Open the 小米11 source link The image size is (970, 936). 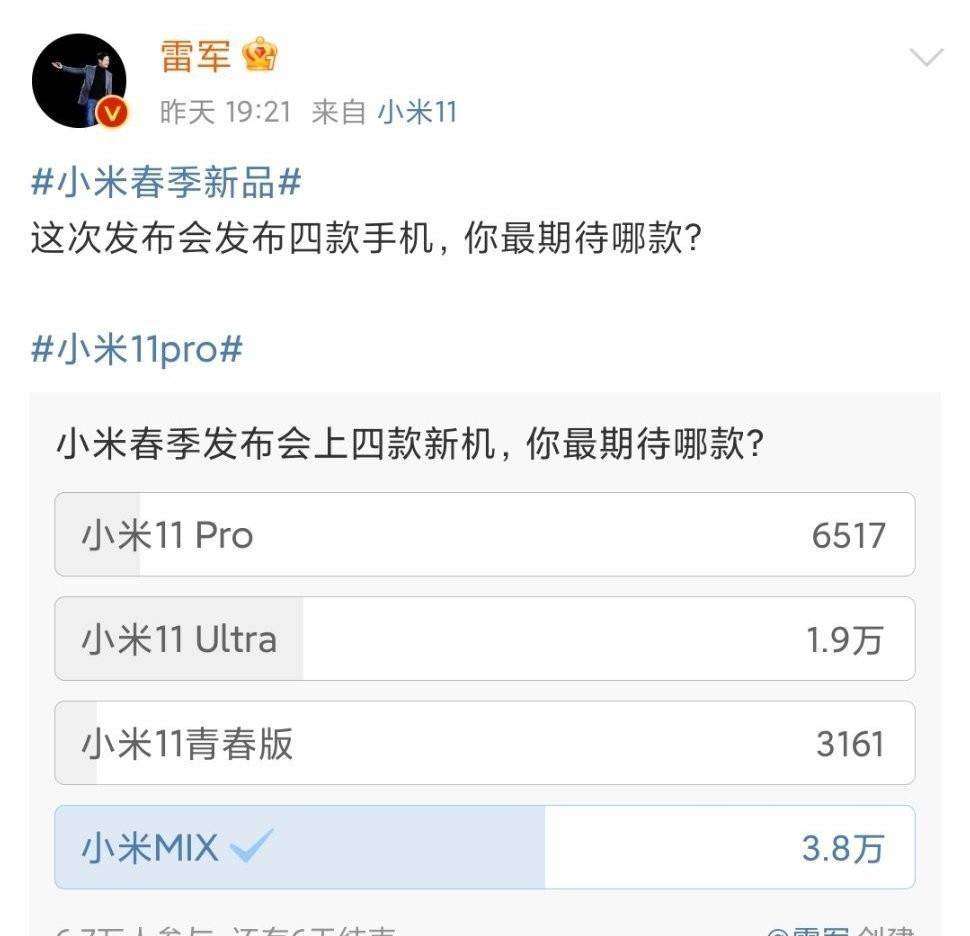point(417,112)
